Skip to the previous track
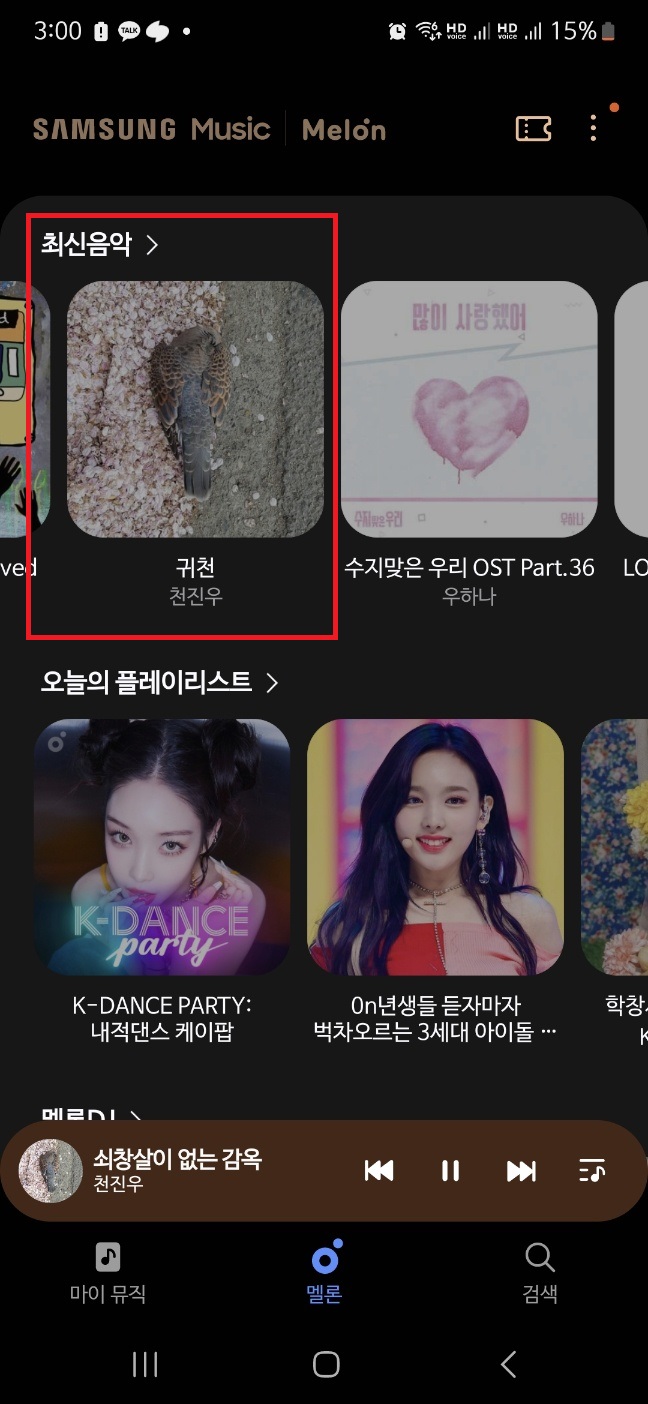648x1404 pixels. coord(379,1170)
